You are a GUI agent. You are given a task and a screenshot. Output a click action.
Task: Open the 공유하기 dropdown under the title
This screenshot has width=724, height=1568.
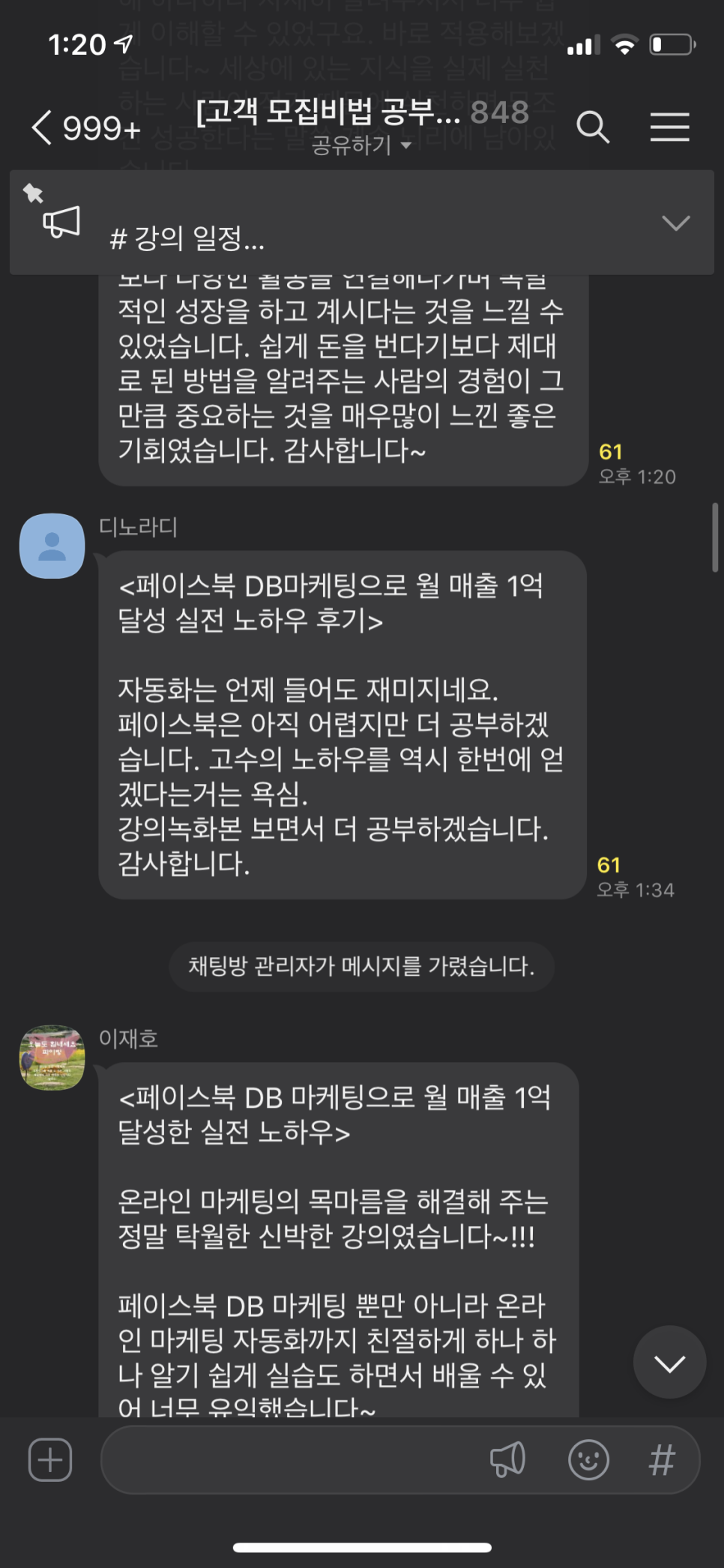361,145
